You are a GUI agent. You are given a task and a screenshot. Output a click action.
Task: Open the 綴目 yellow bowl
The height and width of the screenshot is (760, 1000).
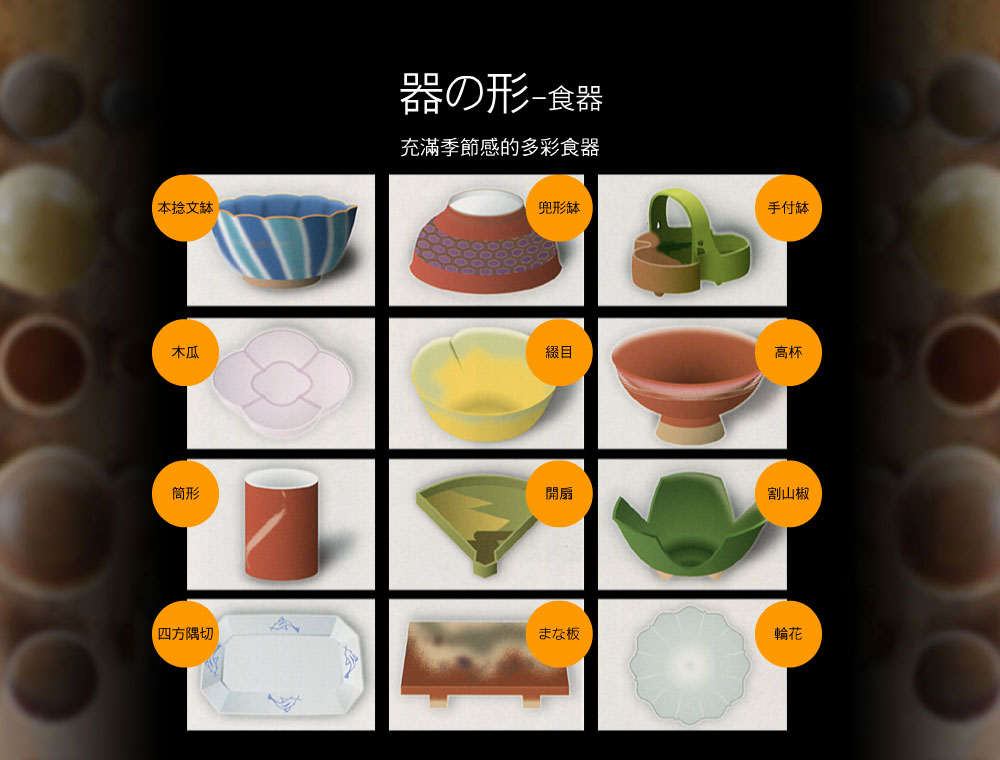[x=486, y=383]
